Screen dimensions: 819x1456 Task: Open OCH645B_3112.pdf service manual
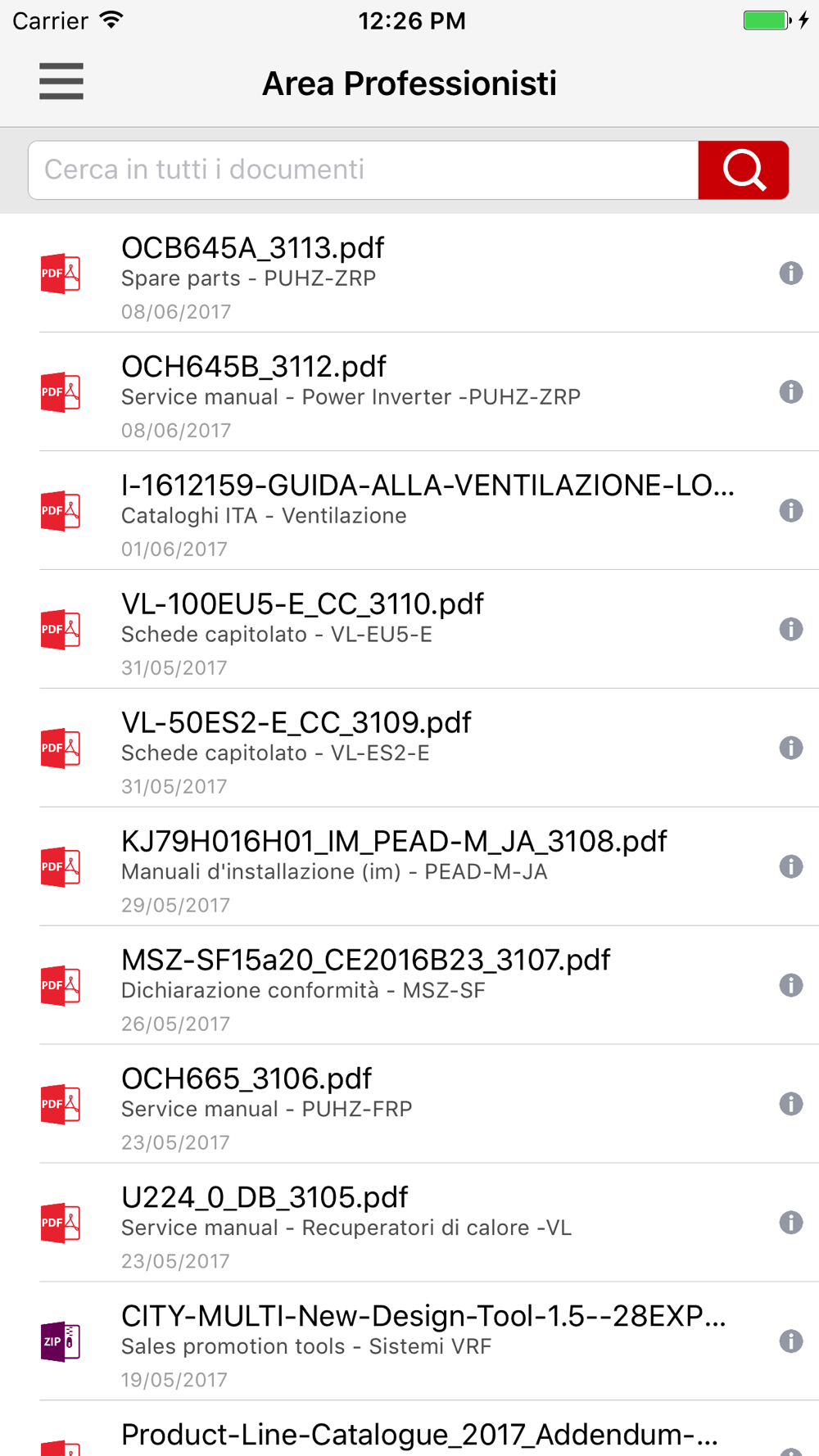tap(409, 392)
